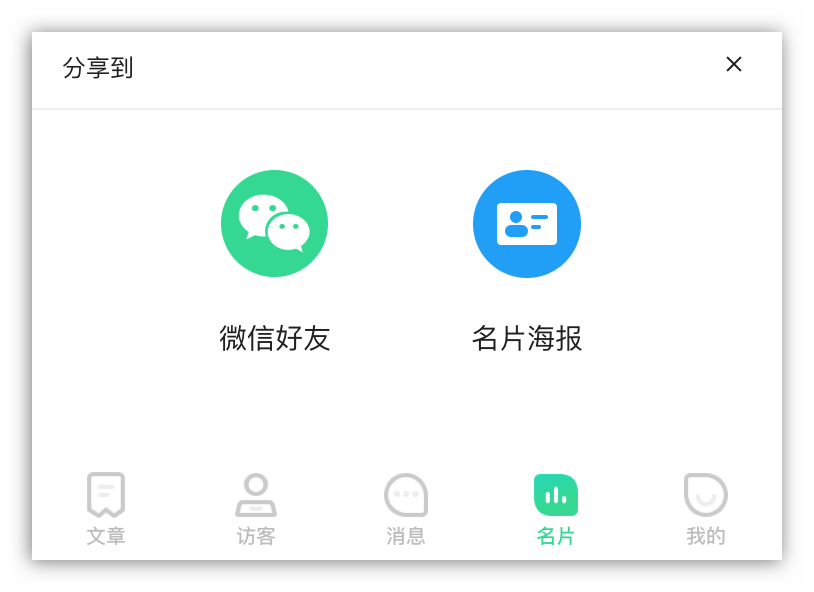Switch to the 我的 tab
Viewport: 814px width, 592px height.
tap(706, 509)
